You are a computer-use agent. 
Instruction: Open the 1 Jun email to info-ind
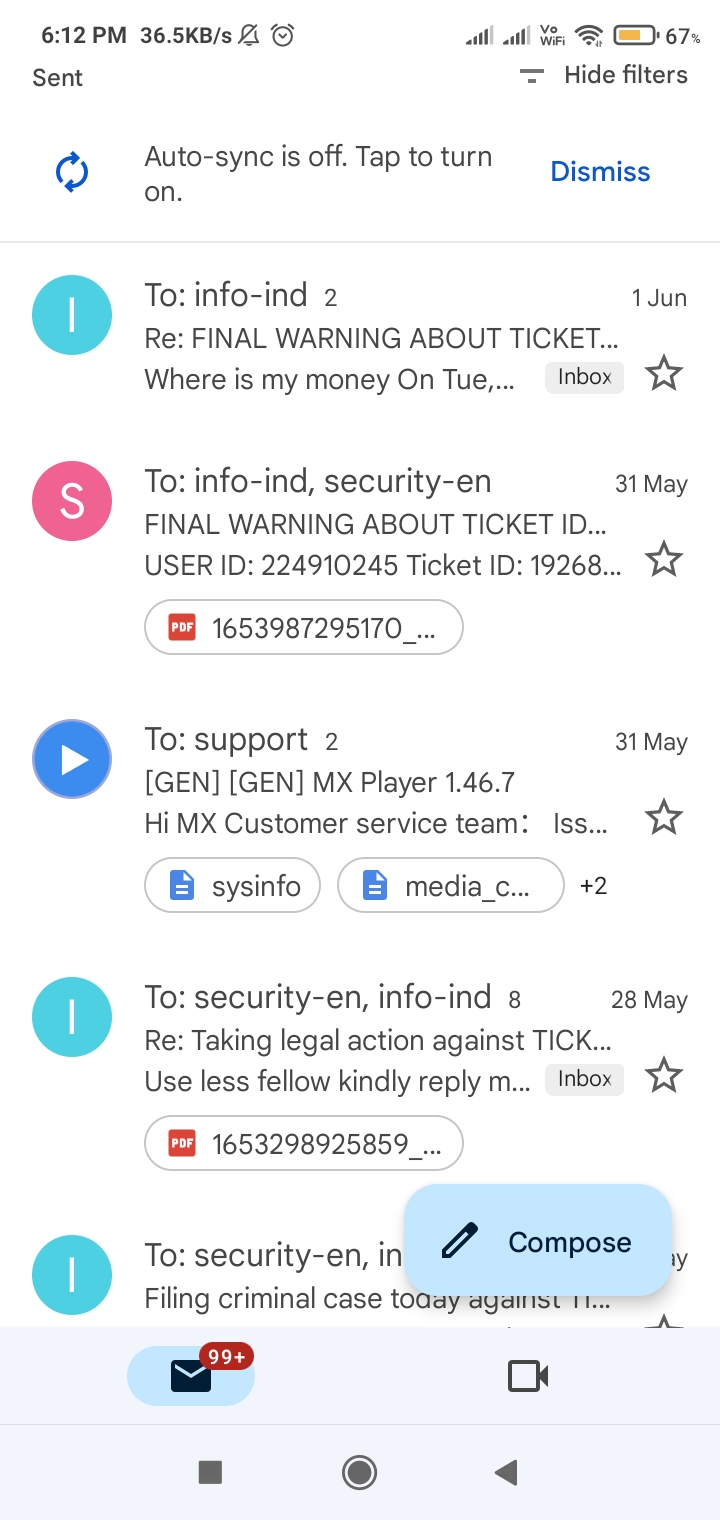[x=380, y=337]
